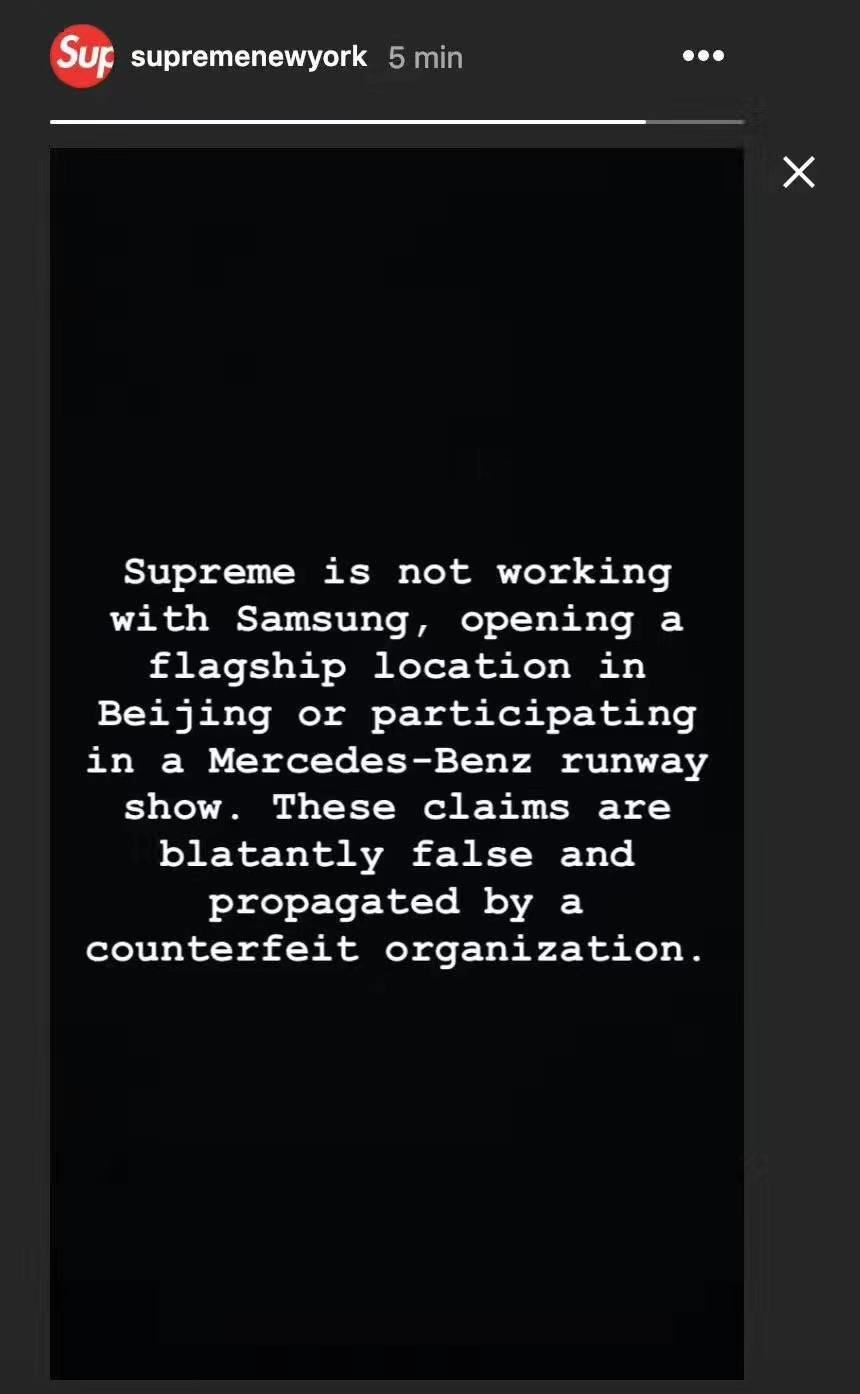Open the three-dot story options menu
This screenshot has height=1394, width=860.
pyautogui.click(x=703, y=56)
